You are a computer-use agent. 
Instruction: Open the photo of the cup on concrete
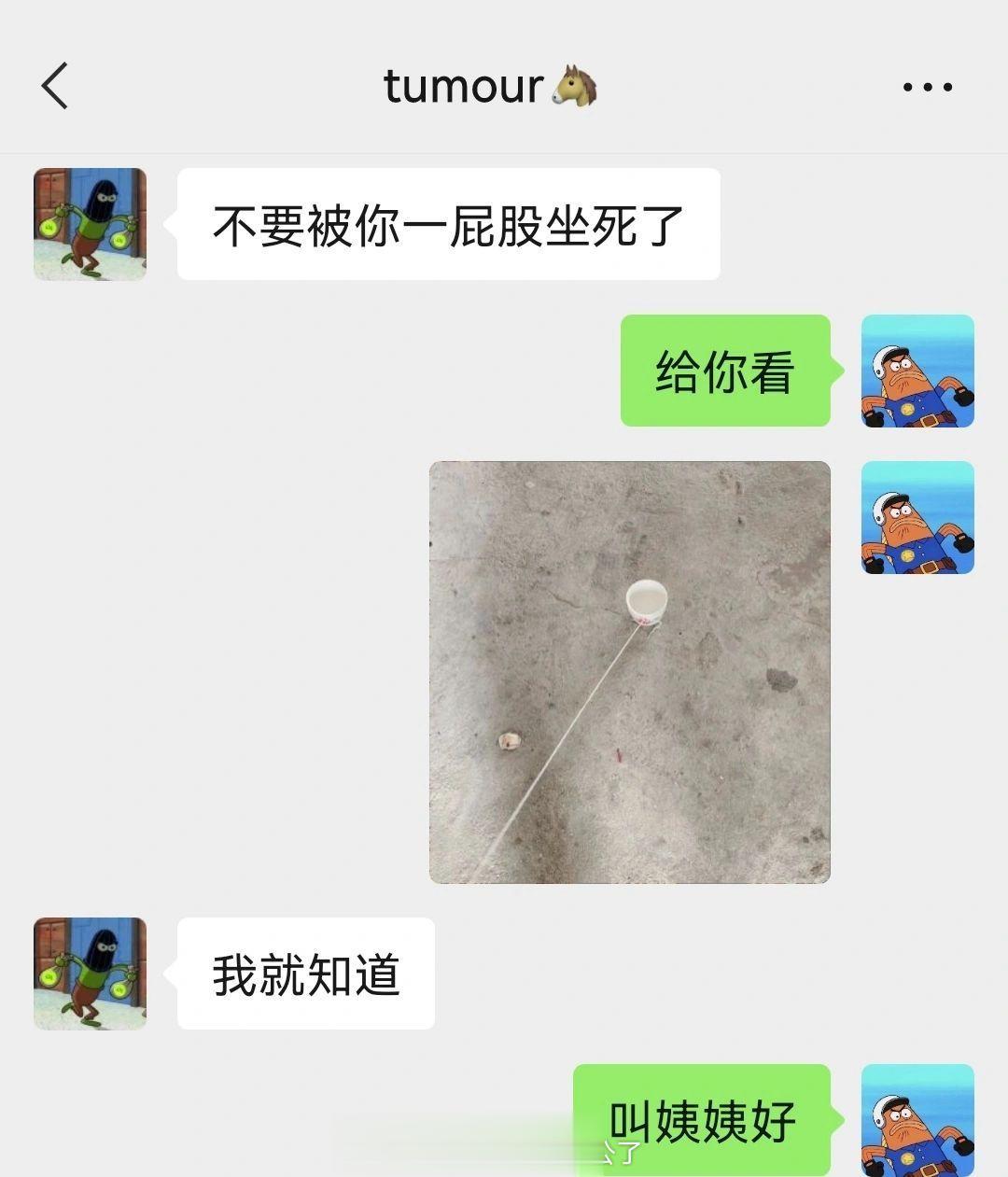(630, 672)
